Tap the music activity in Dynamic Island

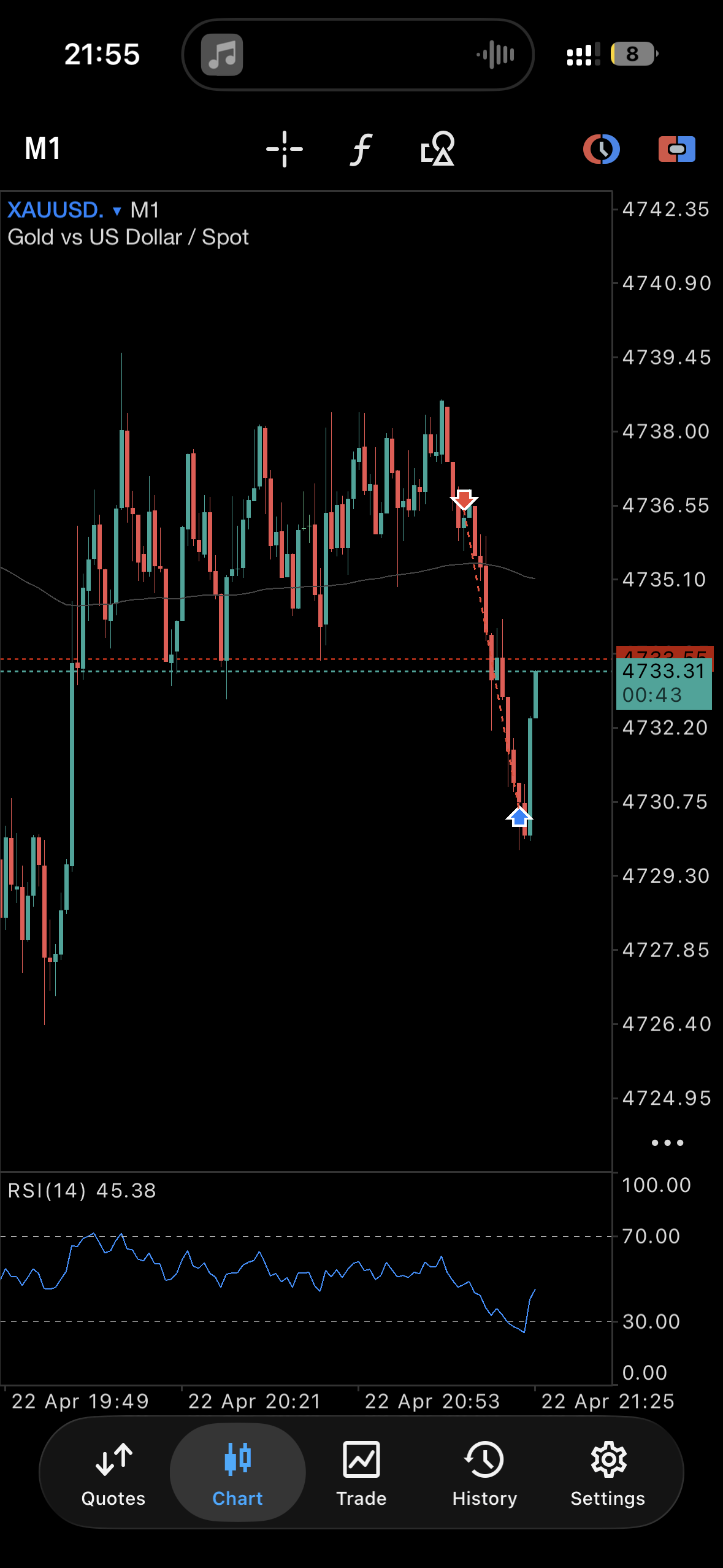coord(358,55)
